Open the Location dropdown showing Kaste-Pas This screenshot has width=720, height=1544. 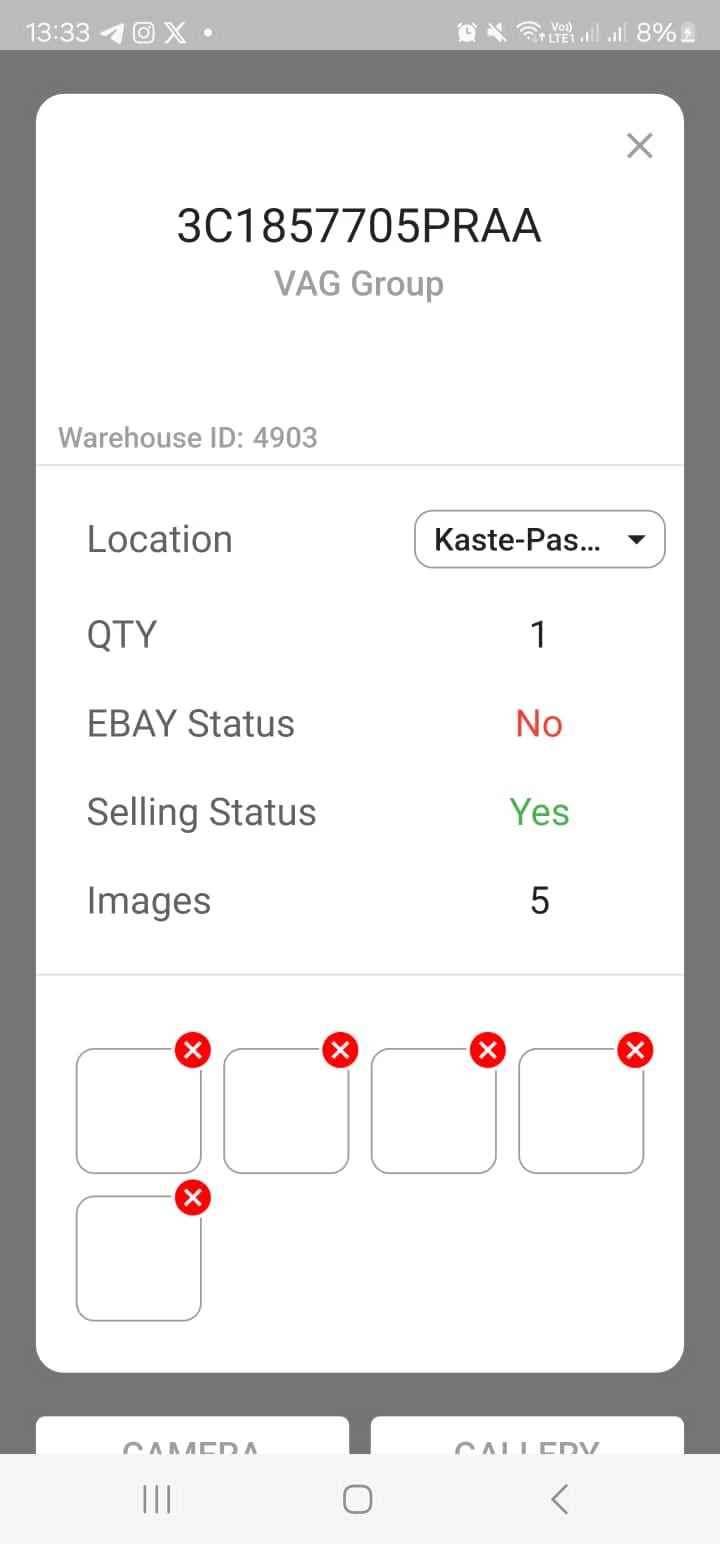(539, 540)
